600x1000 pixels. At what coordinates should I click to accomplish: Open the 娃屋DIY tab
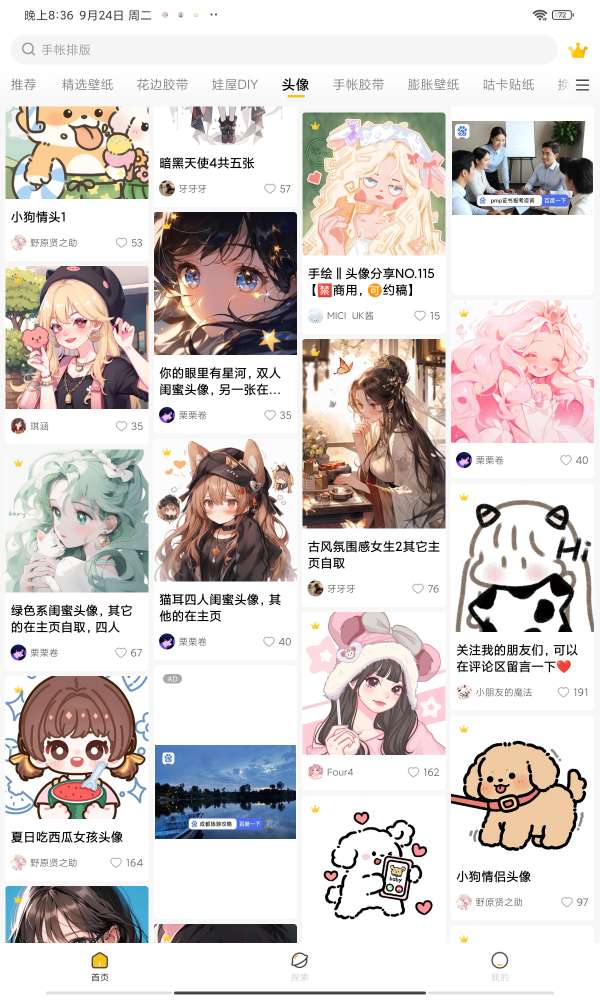tap(235, 85)
